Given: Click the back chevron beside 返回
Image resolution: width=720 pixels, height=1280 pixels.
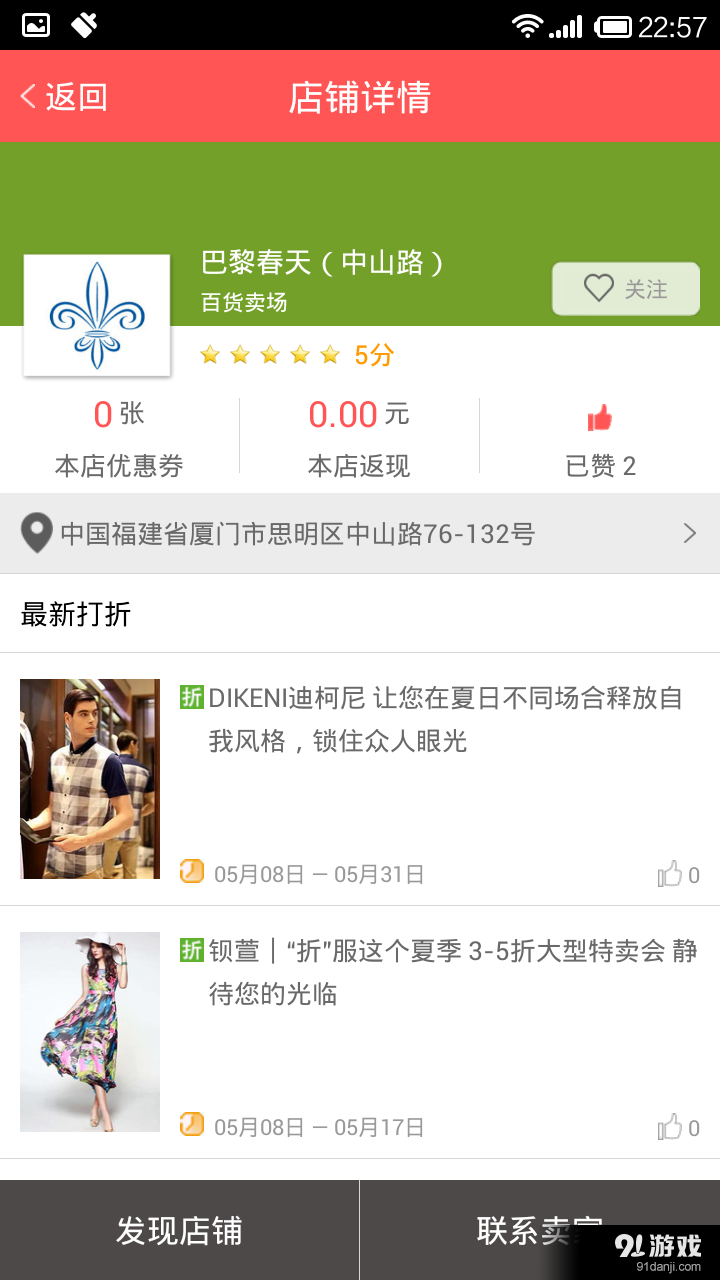Looking at the screenshot, I should [23, 96].
